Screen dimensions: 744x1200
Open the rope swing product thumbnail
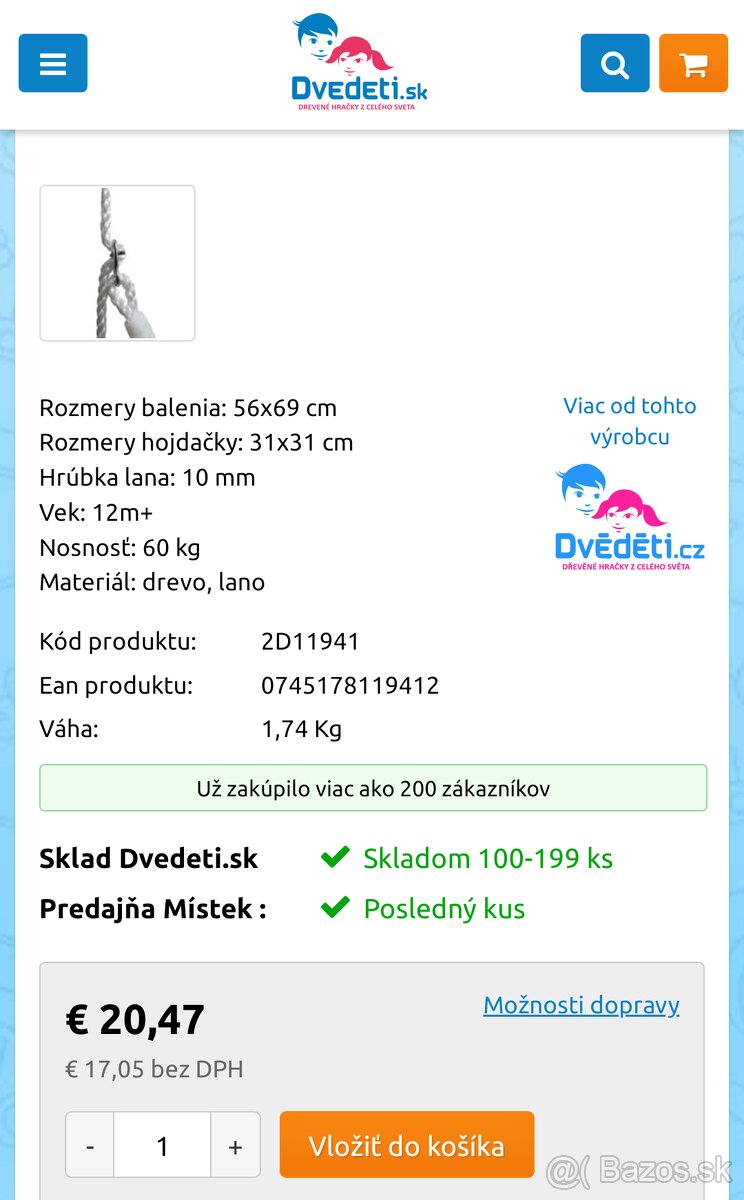117,262
